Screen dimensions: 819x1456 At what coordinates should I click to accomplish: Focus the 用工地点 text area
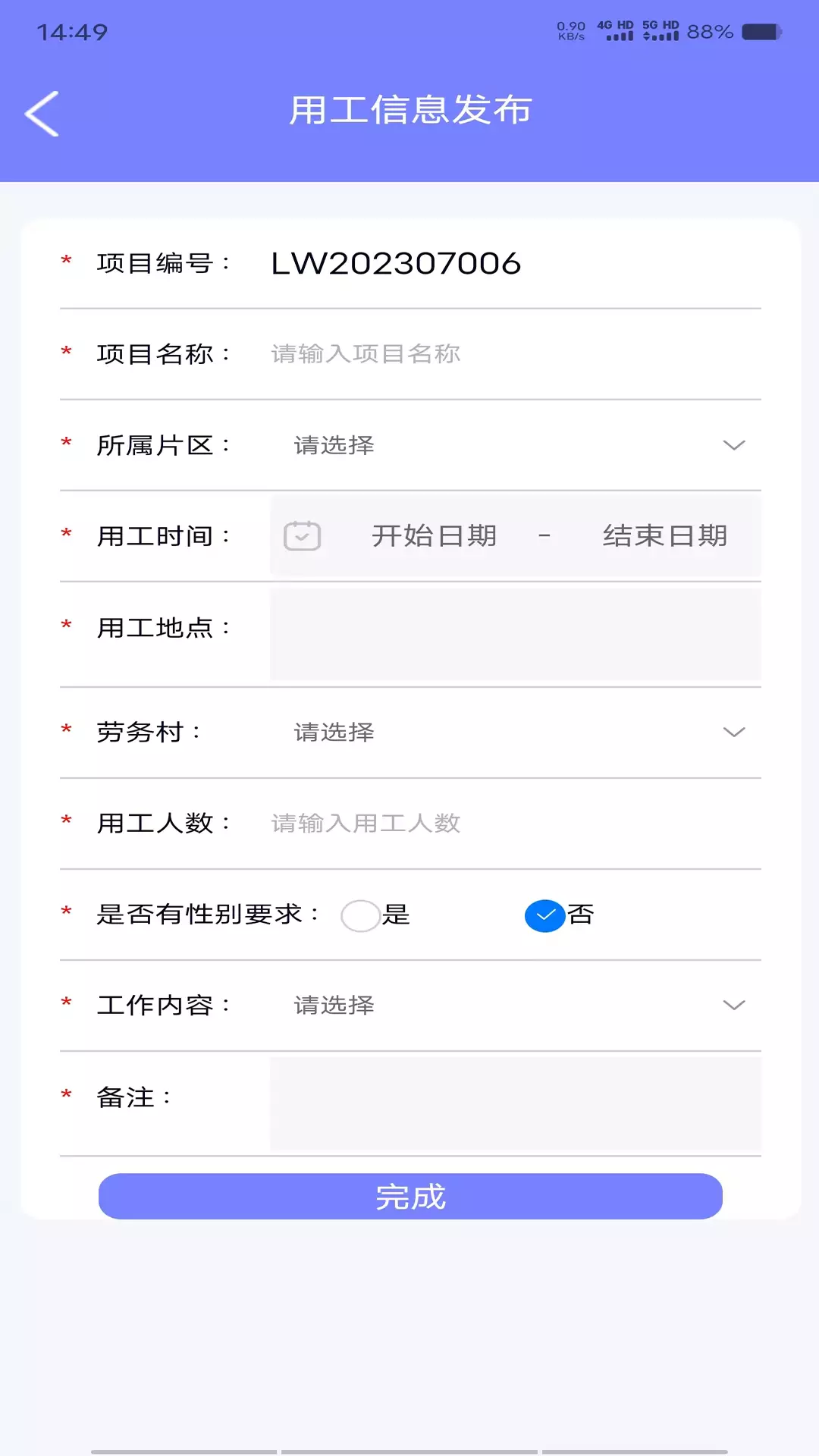point(516,634)
